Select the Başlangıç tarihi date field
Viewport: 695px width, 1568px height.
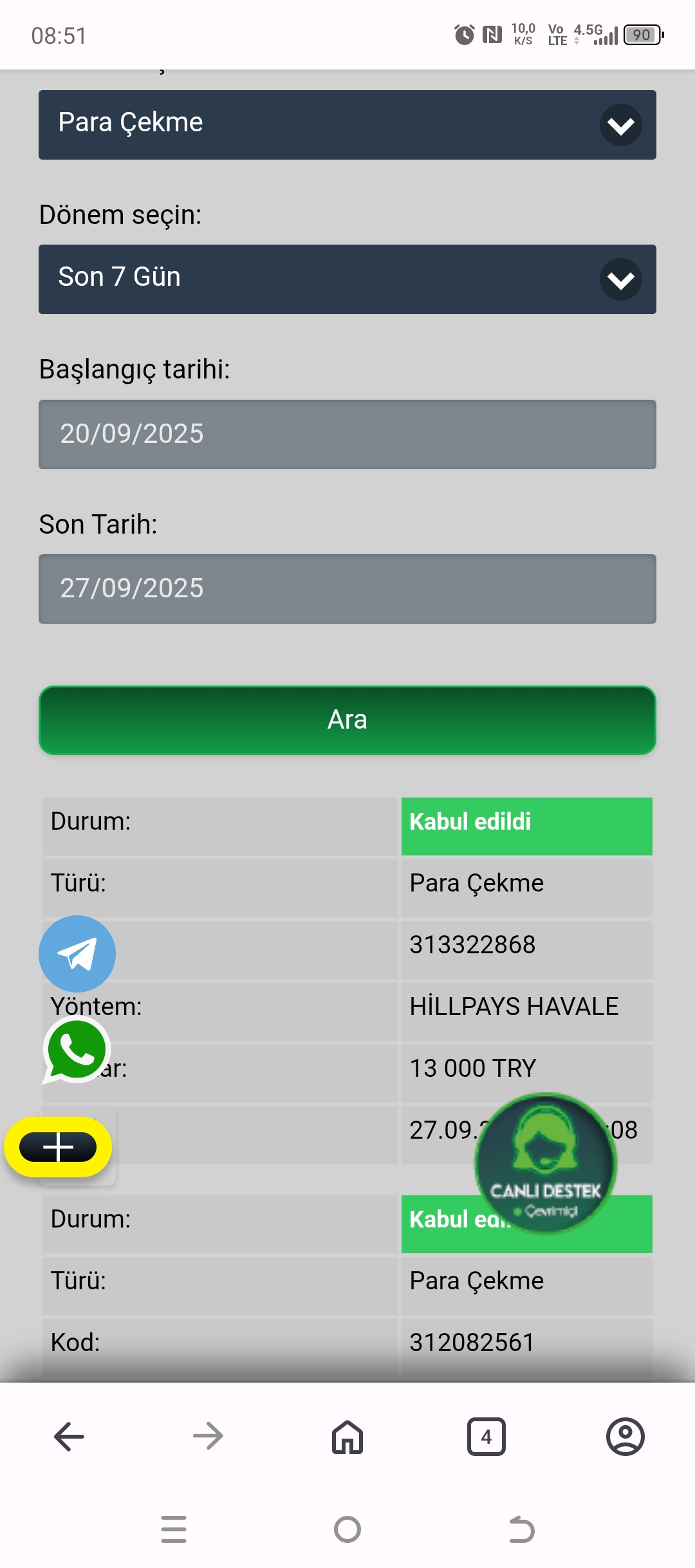pyautogui.click(x=347, y=434)
